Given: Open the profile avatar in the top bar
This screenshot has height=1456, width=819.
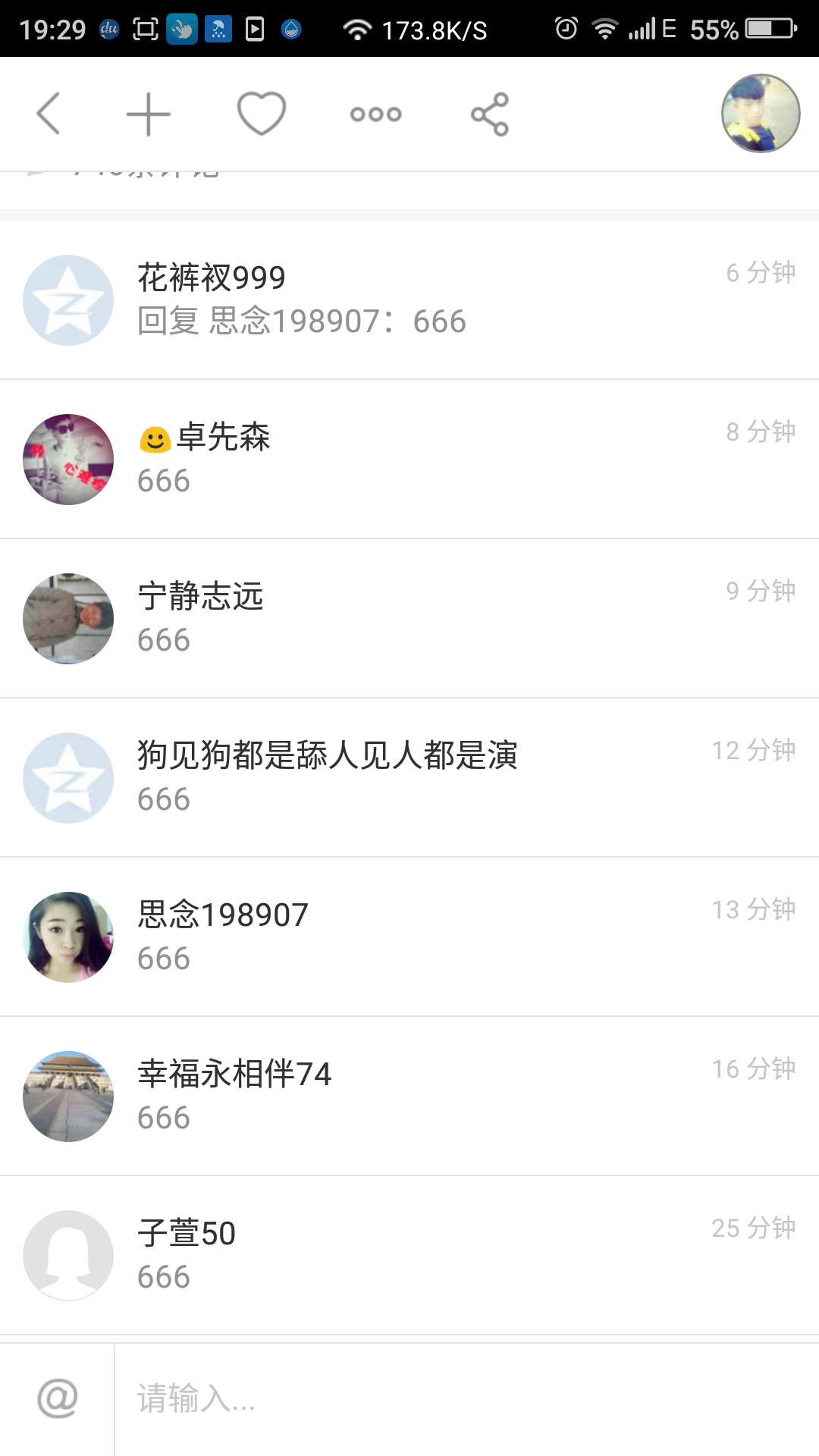Looking at the screenshot, I should [x=761, y=114].
